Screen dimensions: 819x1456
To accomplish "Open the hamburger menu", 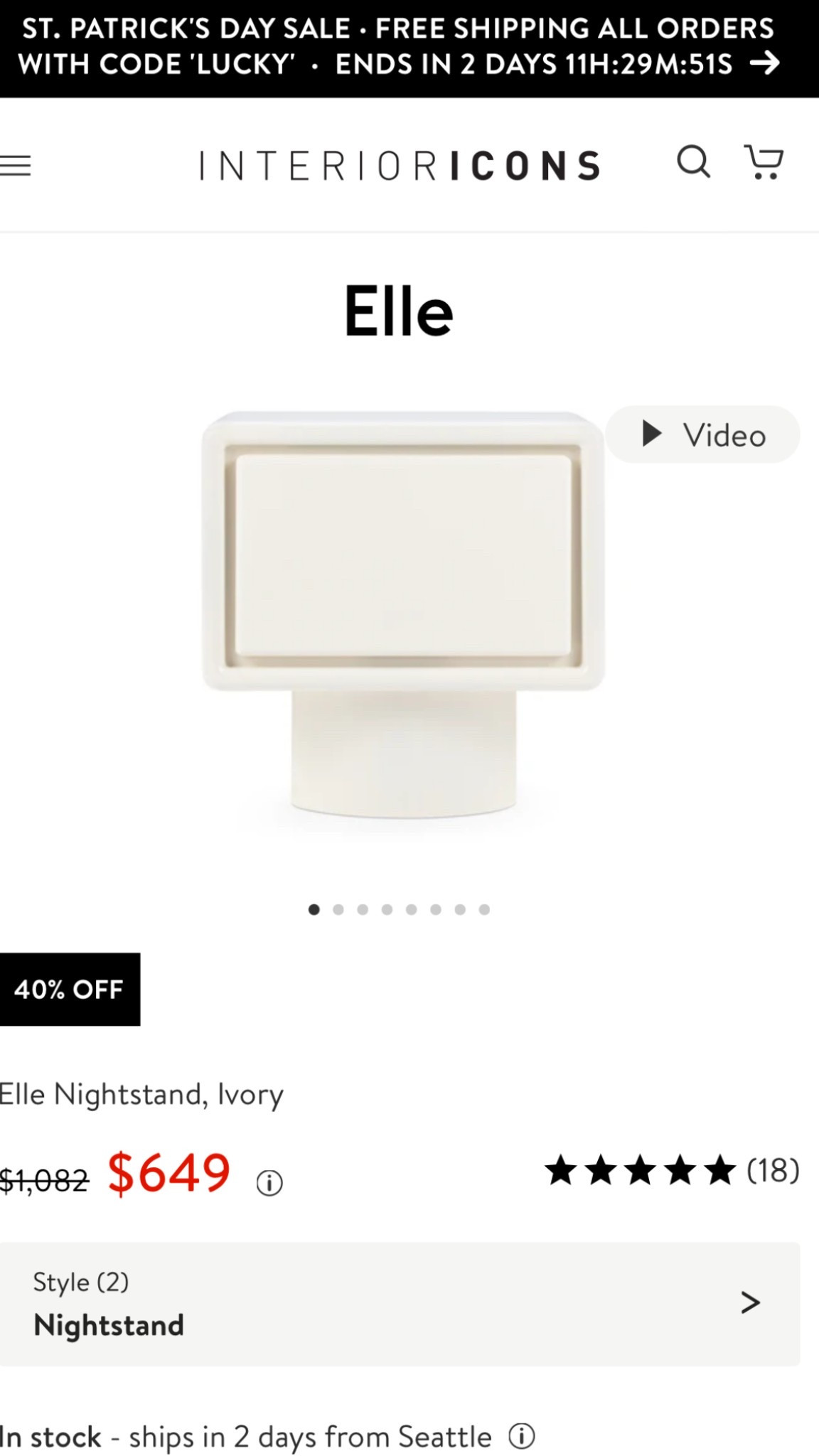I will pyautogui.click(x=16, y=166).
